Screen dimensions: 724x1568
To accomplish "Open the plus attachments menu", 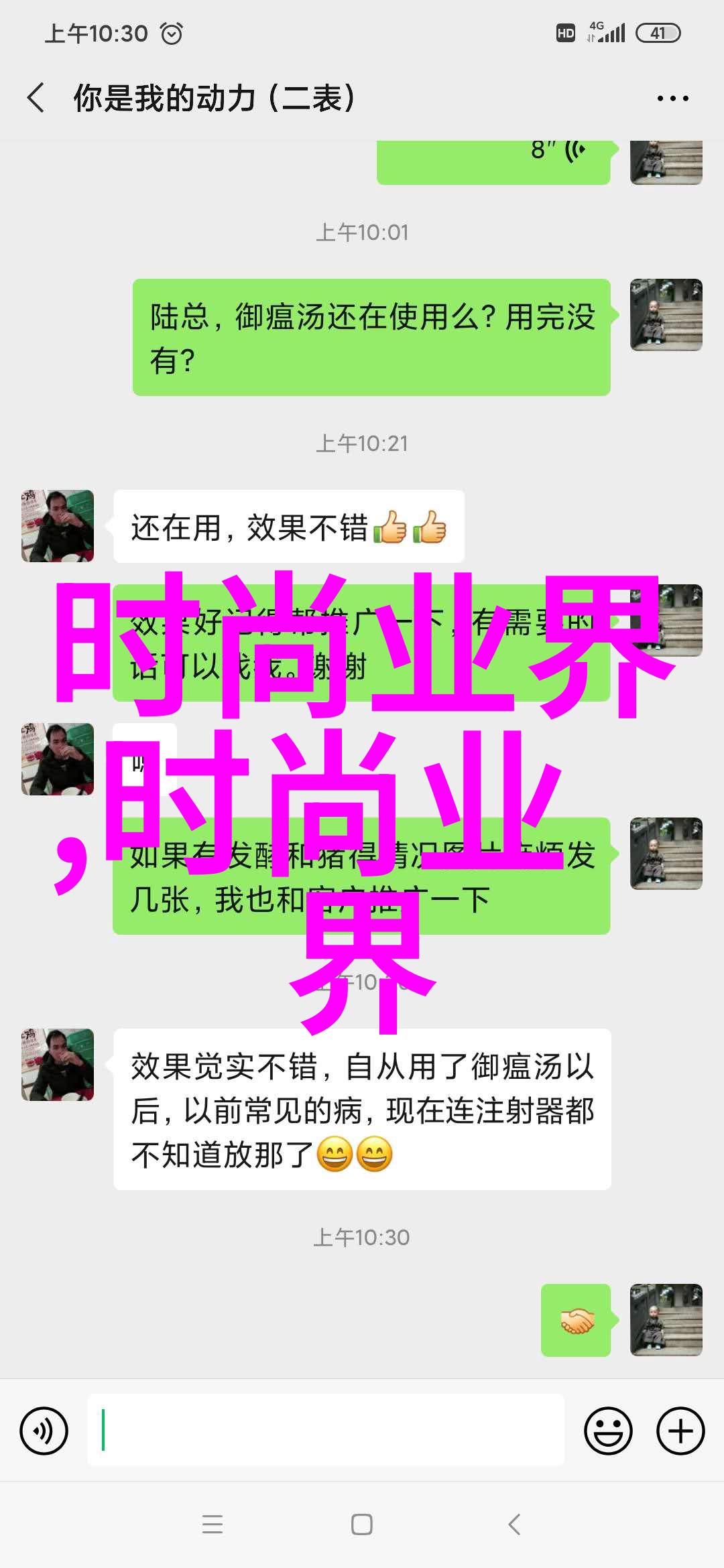I will point(680,1431).
